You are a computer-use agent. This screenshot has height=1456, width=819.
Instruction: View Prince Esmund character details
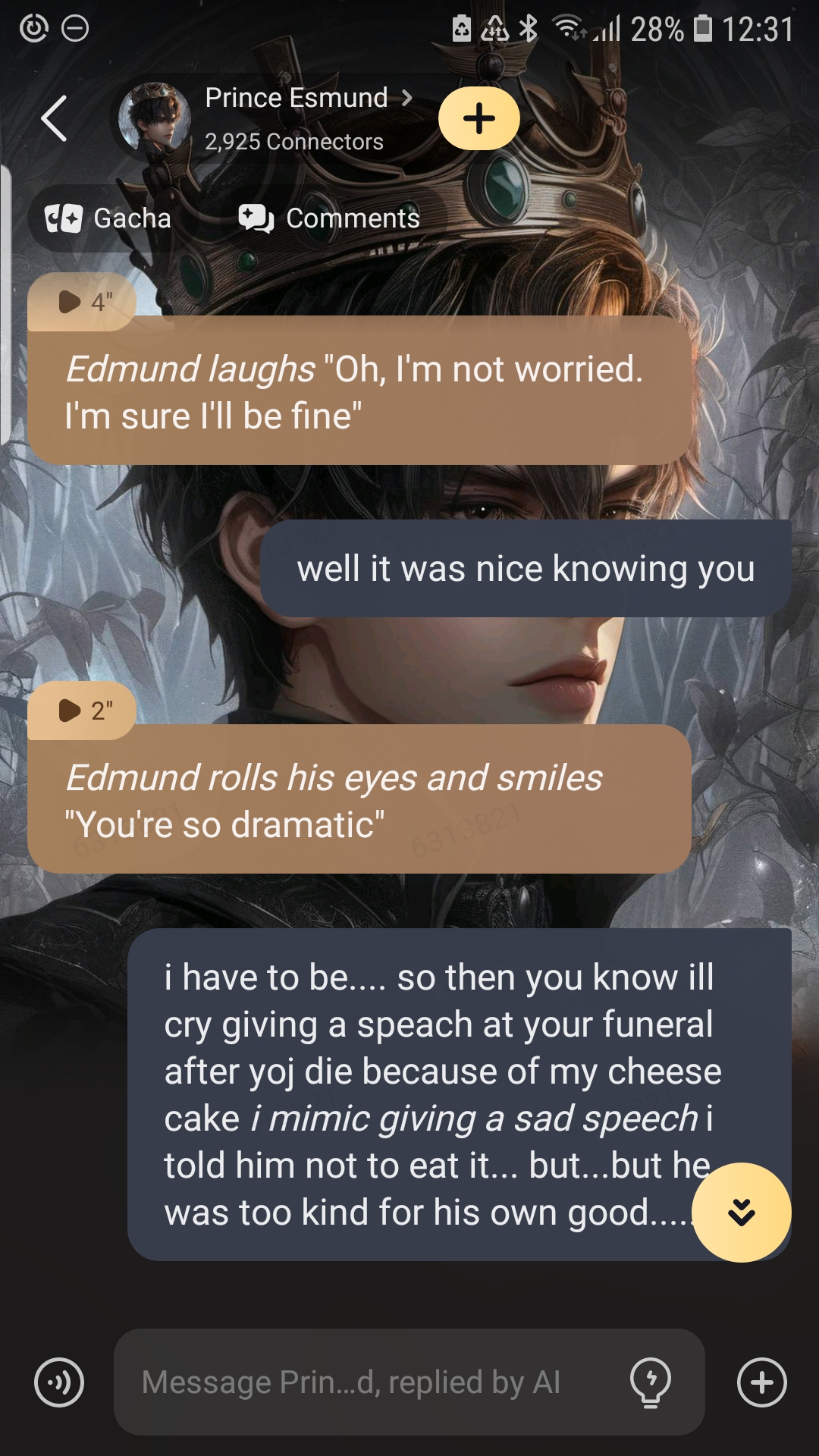point(309,99)
